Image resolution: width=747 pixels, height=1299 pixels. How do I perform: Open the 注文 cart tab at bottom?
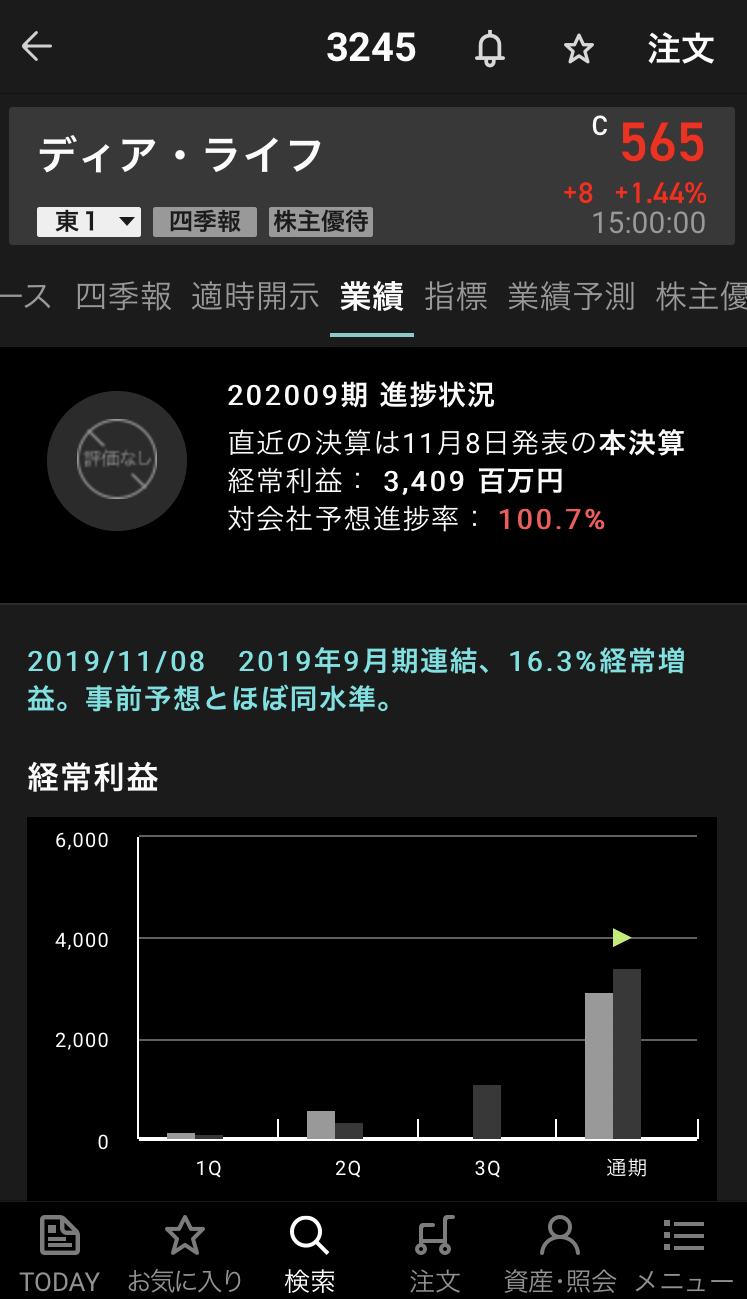(435, 1252)
